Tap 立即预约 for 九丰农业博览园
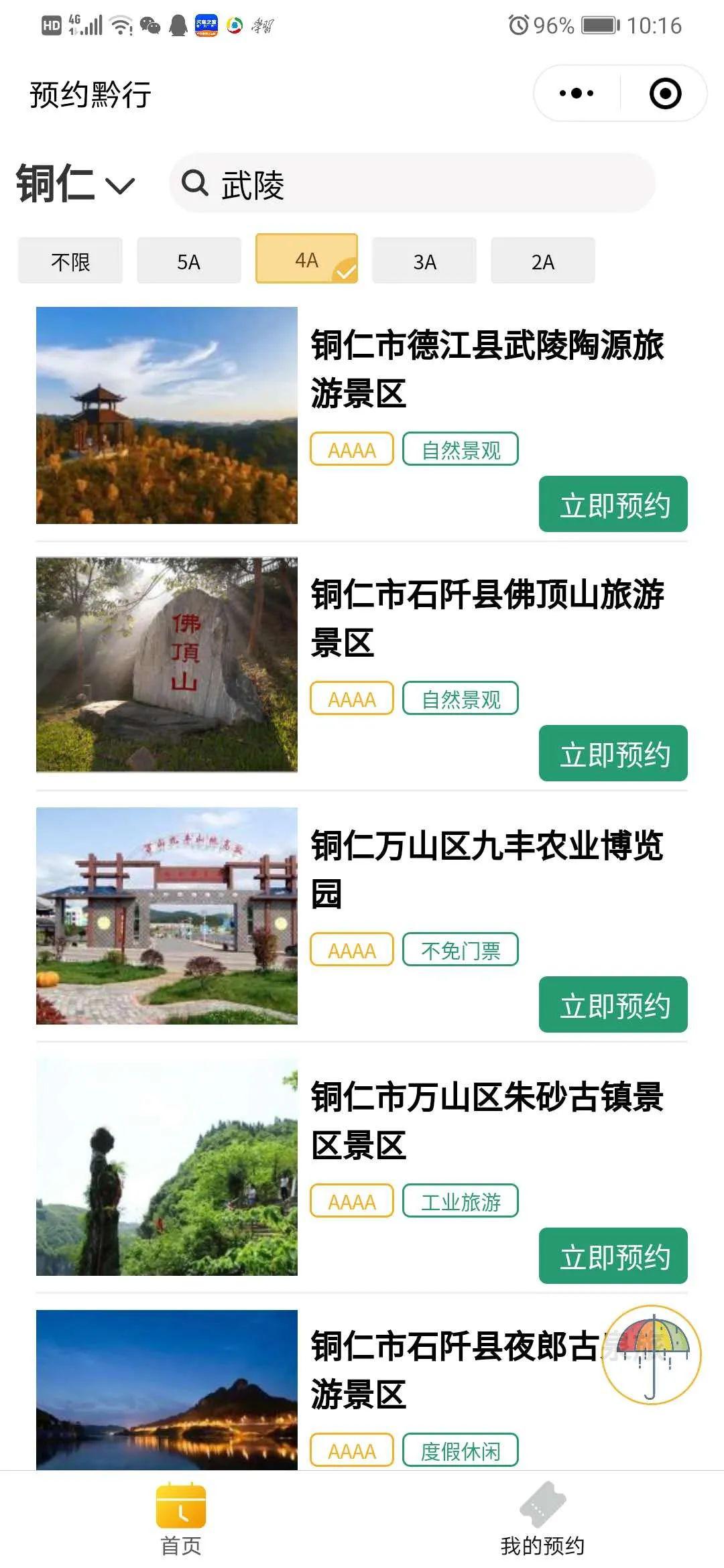The image size is (724, 1568). click(x=613, y=1005)
